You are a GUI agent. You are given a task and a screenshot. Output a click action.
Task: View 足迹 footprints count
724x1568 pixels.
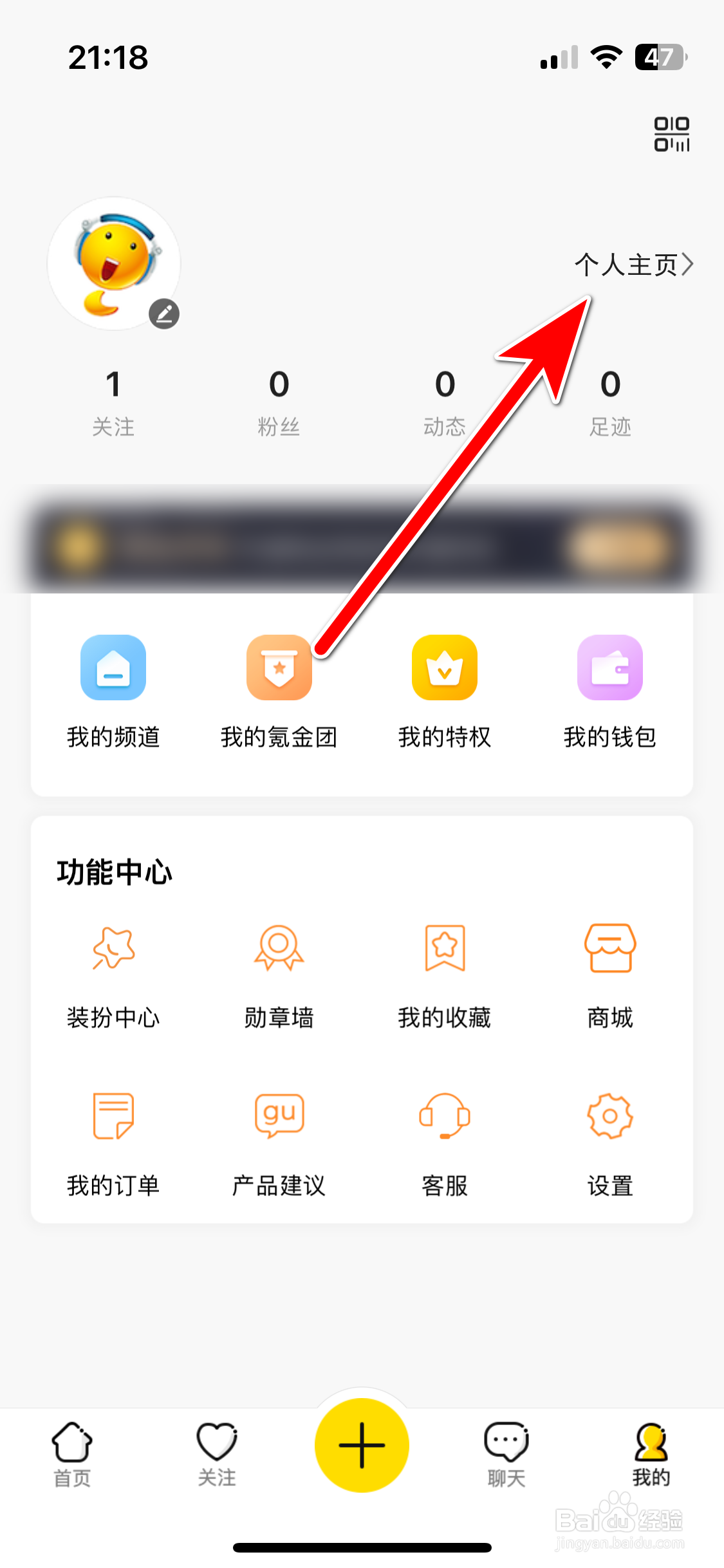(x=610, y=399)
